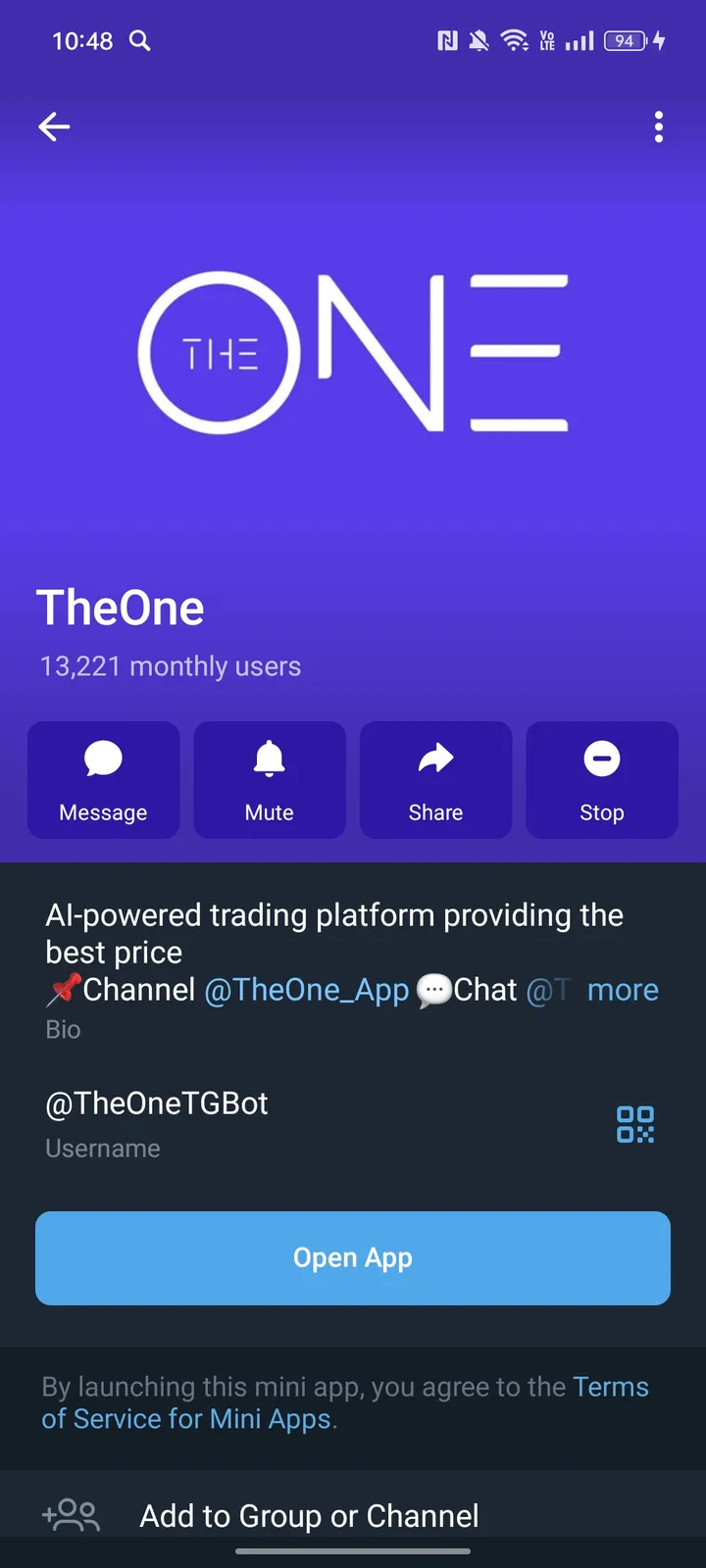Image resolution: width=706 pixels, height=1568 pixels.
Task: Tap the speech bubble emoji near Chat
Action: (431, 990)
